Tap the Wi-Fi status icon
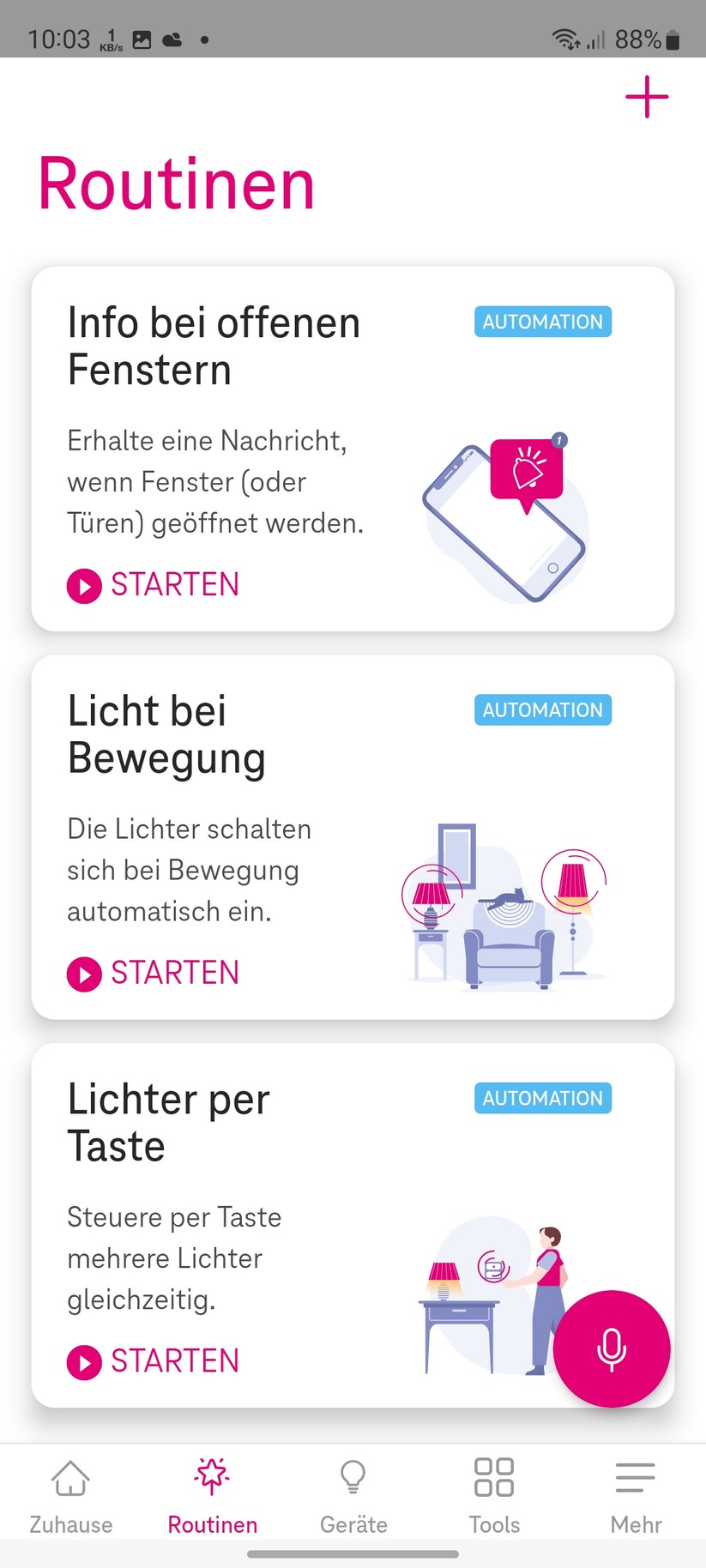This screenshot has height=1568, width=706. click(x=564, y=36)
